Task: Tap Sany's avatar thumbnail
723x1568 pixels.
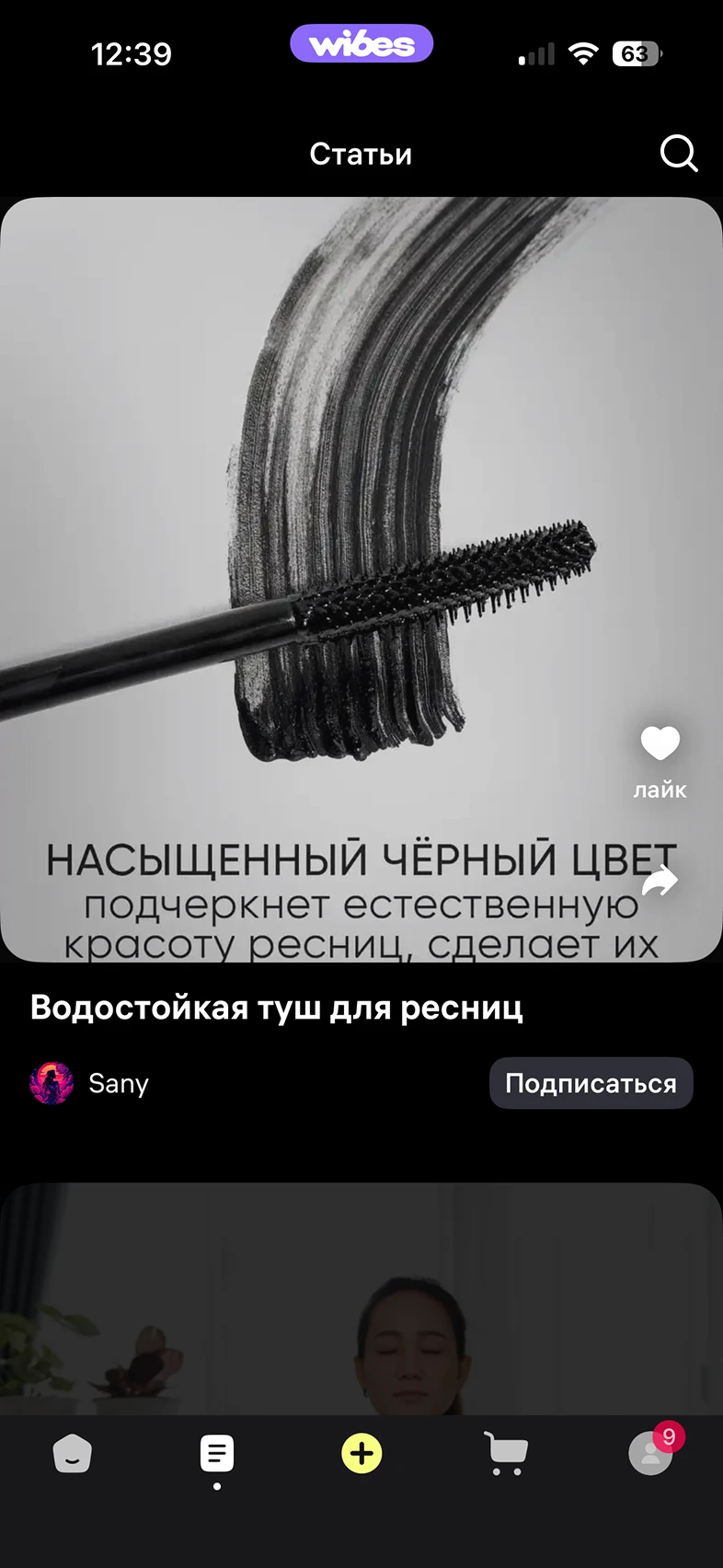Action: [52, 1083]
